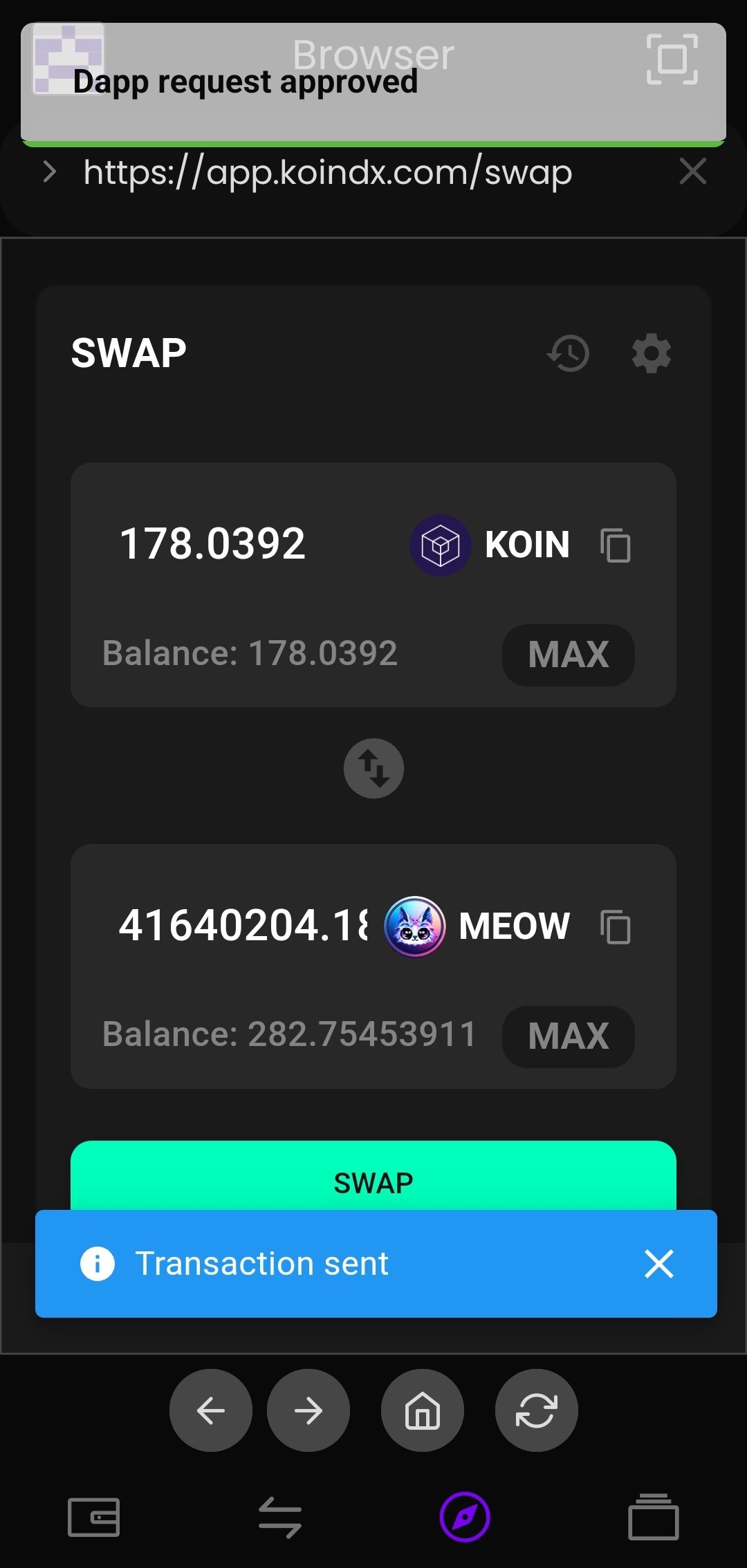The width and height of the screenshot is (747, 1568).
Task: Go forward in the dapp browser
Action: 308,1410
